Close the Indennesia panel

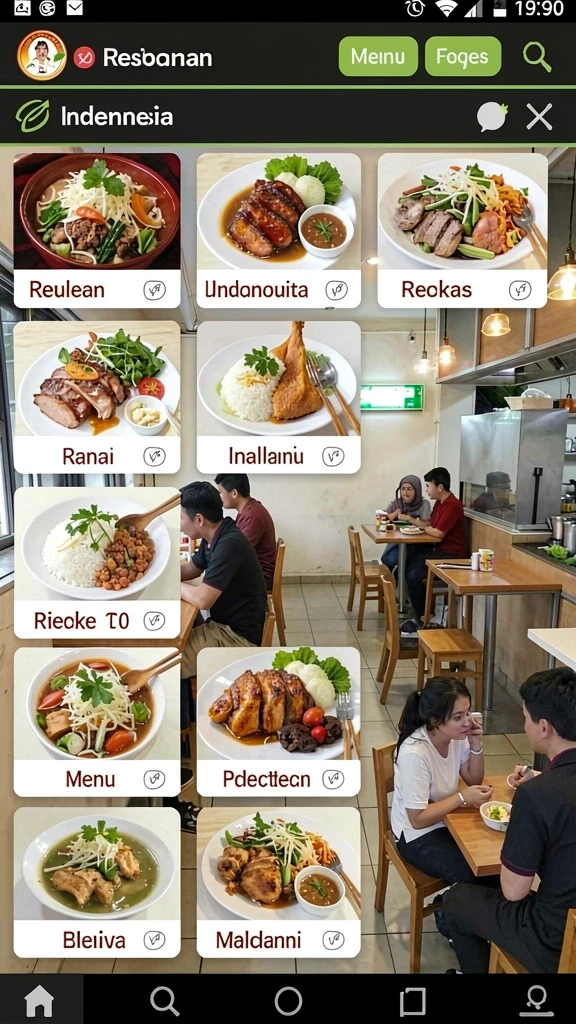[539, 118]
